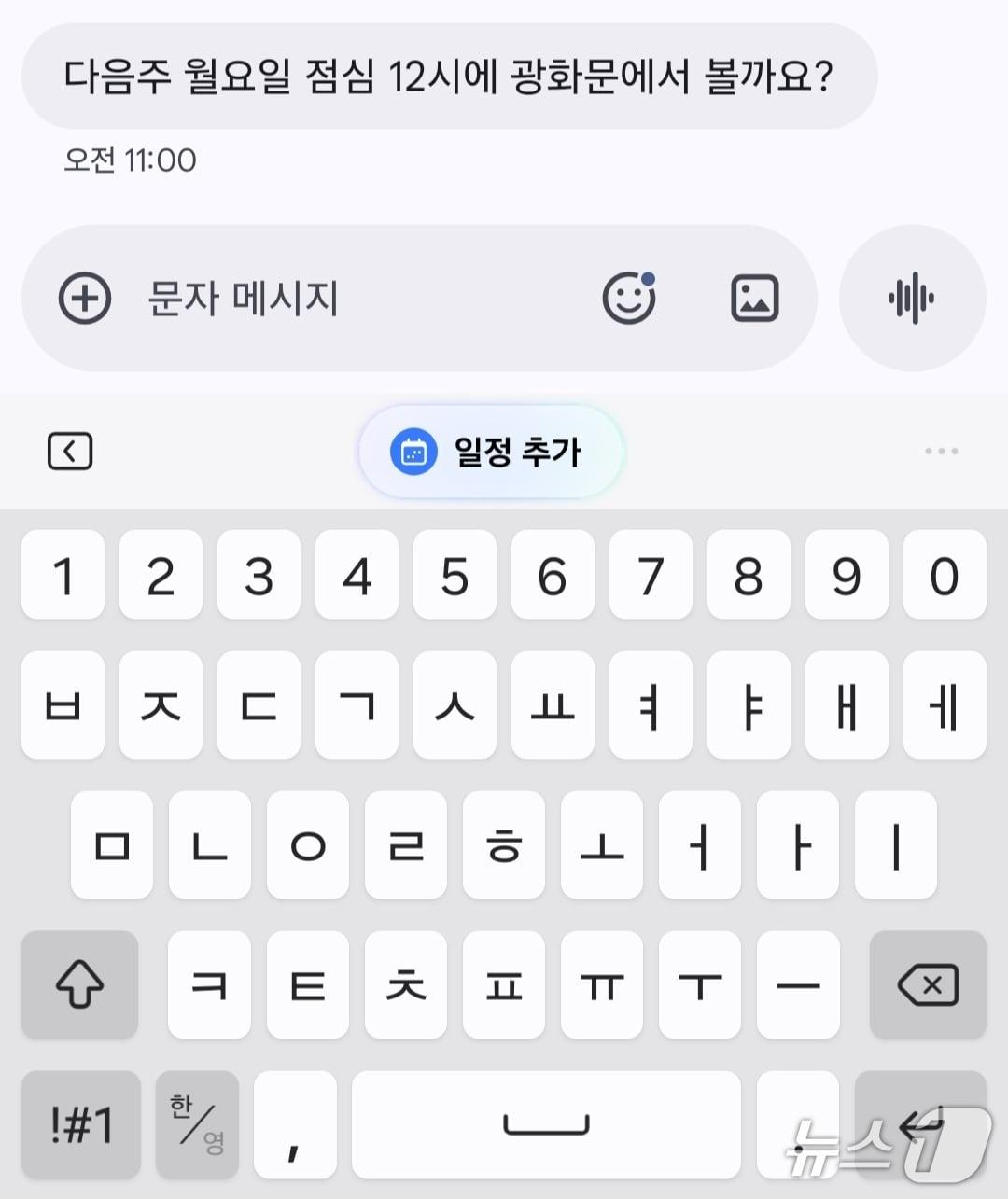Image resolution: width=1008 pixels, height=1199 pixels.
Task: Open the image attachment icon
Action: click(754, 298)
